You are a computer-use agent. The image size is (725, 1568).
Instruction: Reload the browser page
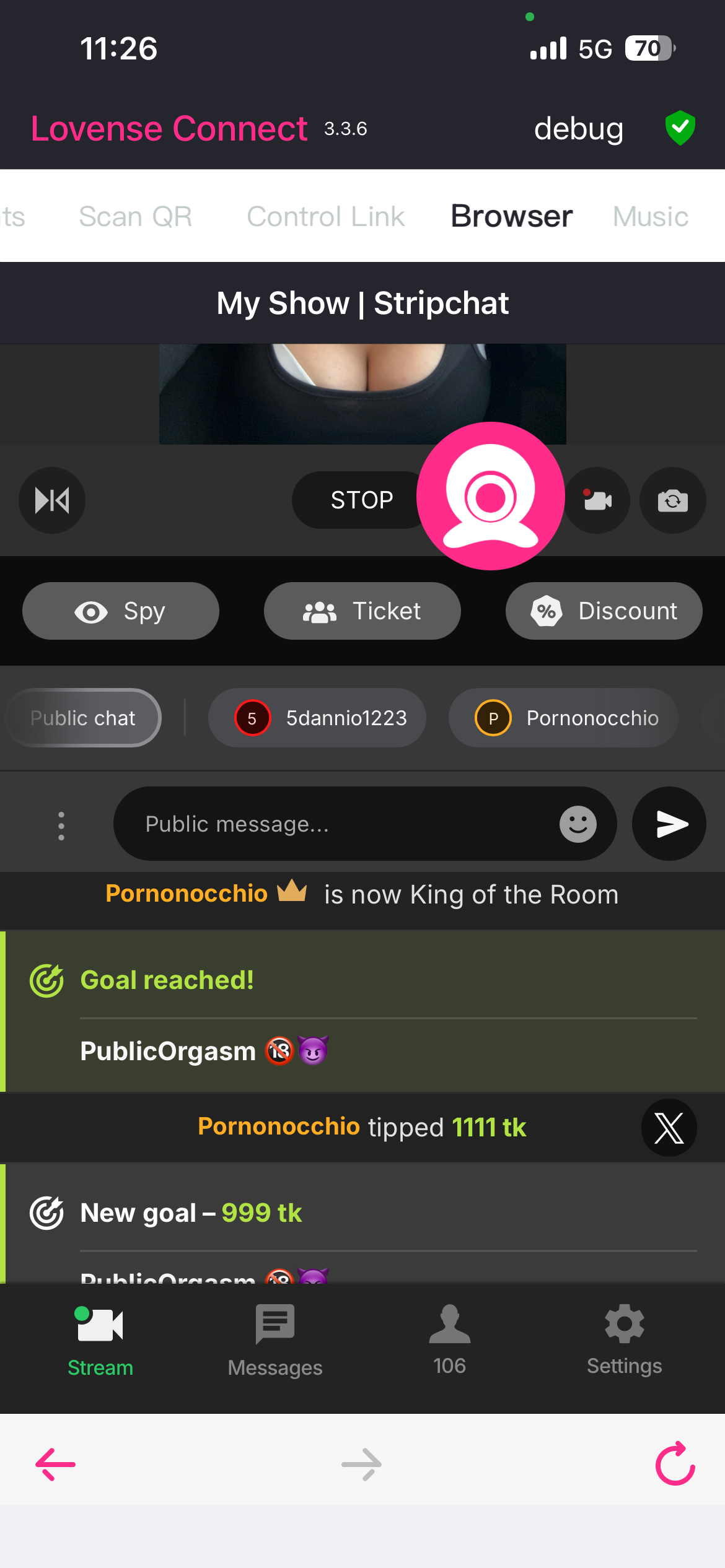(x=675, y=1465)
